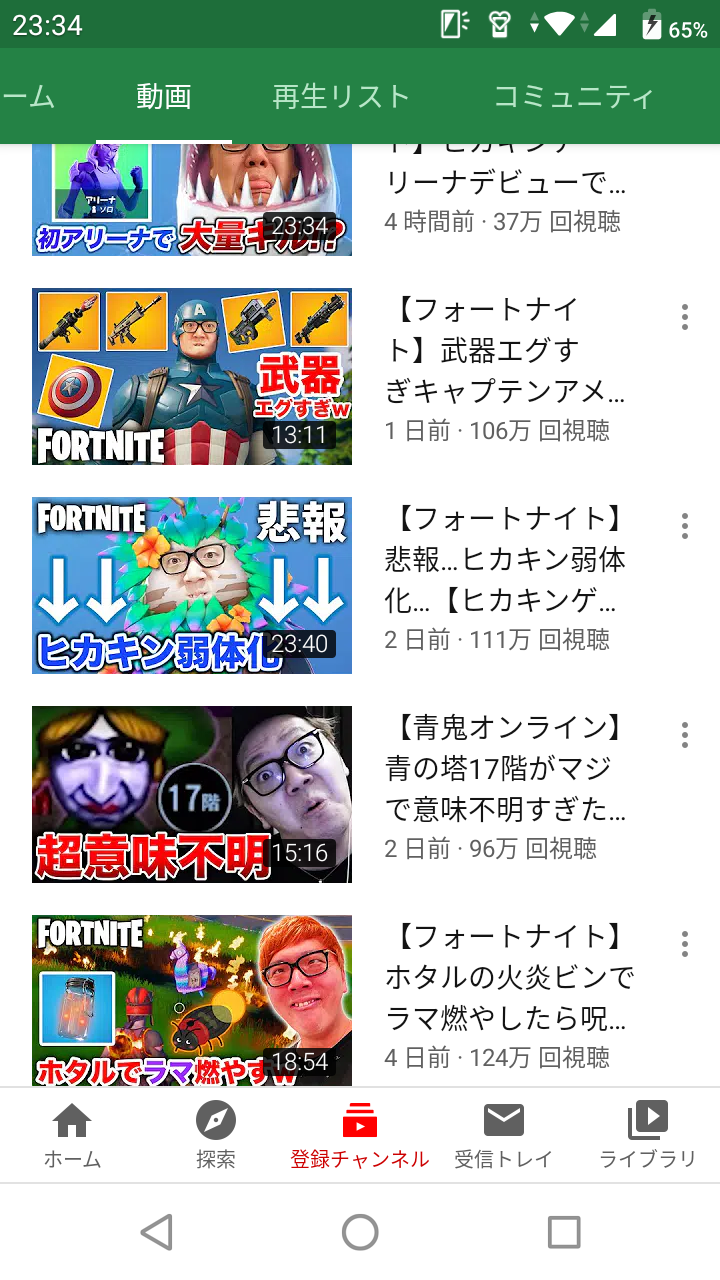Switch to the 再生リスト tab
Viewport: 720px width, 1280px height.
(x=341, y=97)
